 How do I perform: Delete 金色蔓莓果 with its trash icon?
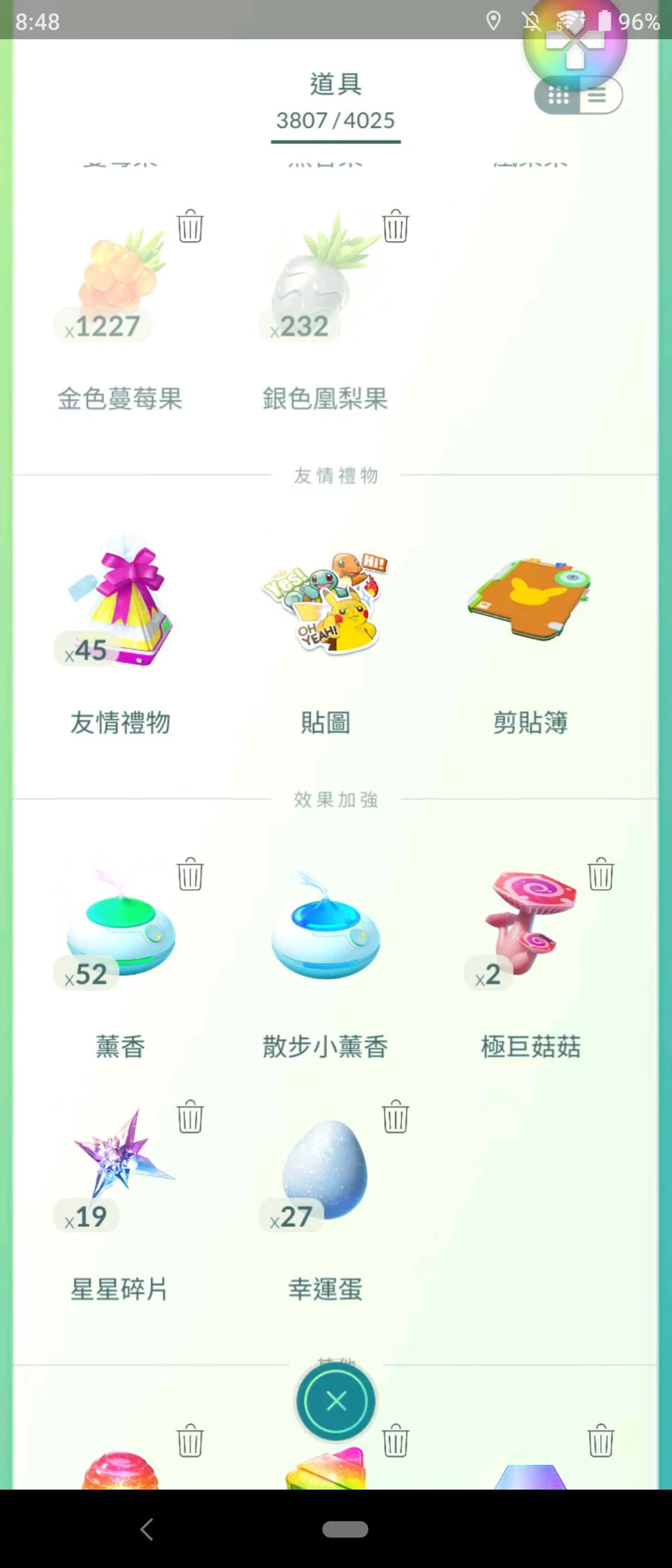[x=190, y=225]
